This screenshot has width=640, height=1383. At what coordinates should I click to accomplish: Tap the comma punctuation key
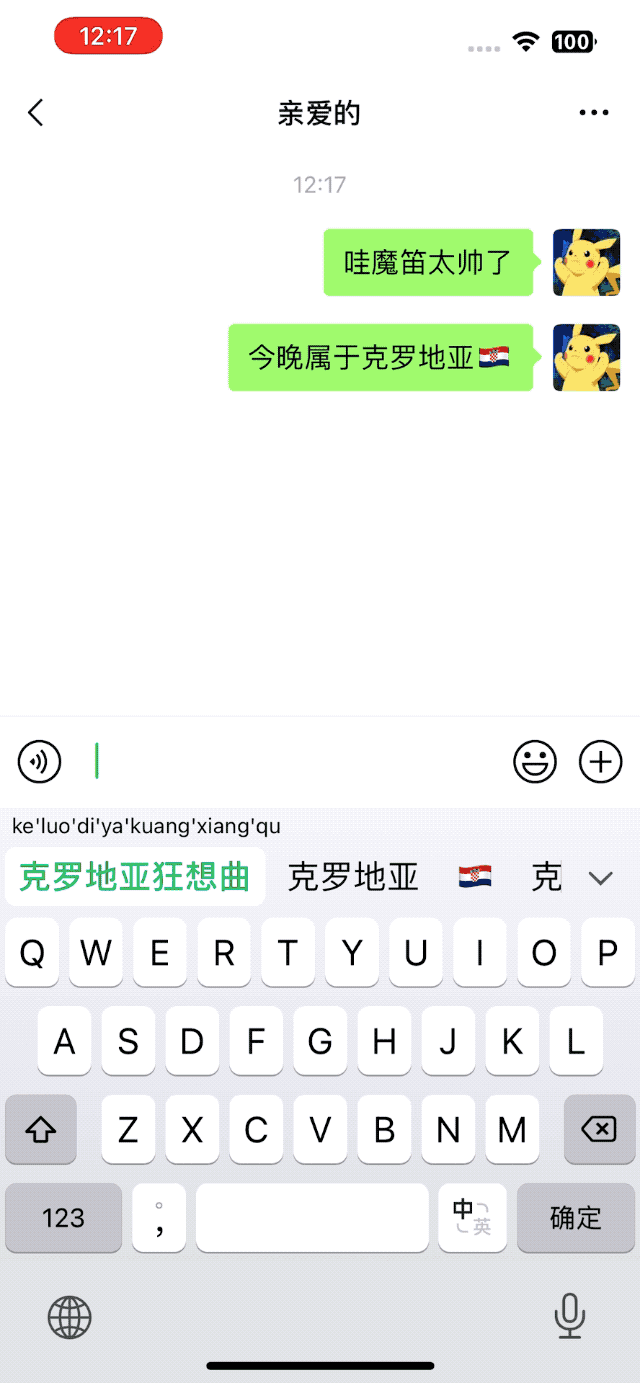tap(159, 1217)
